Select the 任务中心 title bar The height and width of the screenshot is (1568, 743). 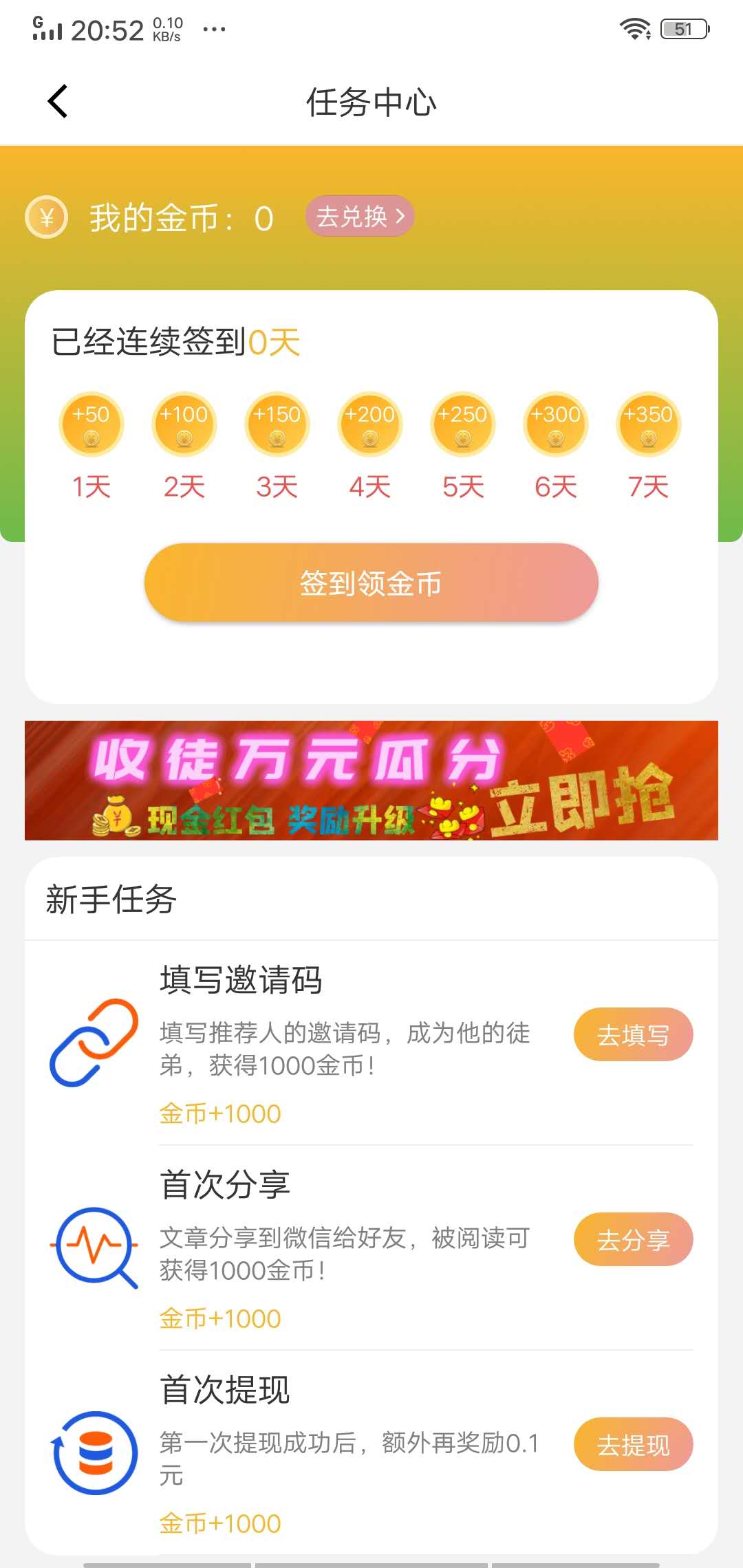tap(371, 101)
